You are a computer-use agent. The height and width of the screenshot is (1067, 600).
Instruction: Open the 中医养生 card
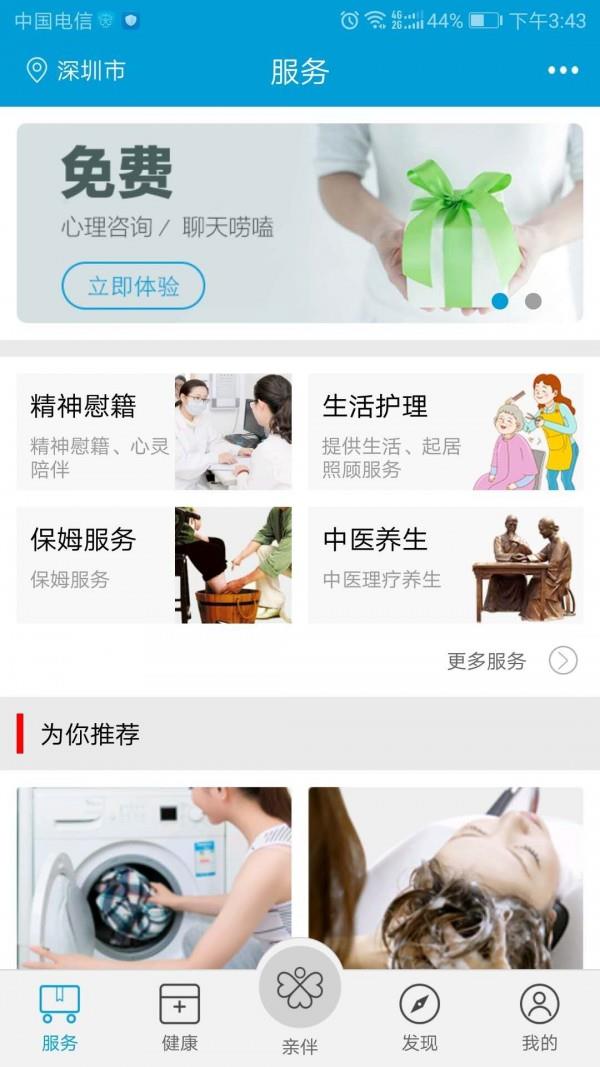click(445, 565)
